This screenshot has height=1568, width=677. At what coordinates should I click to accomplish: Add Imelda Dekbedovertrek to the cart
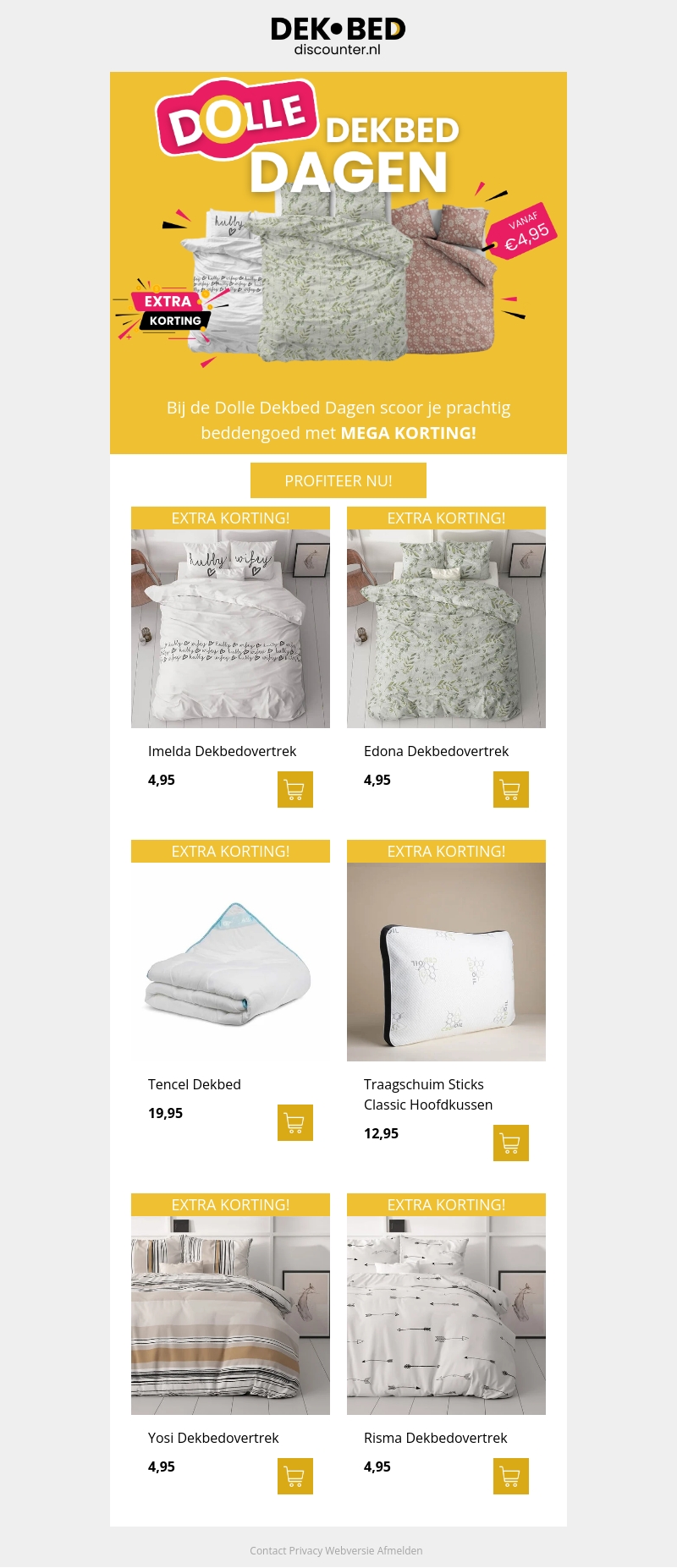295,790
